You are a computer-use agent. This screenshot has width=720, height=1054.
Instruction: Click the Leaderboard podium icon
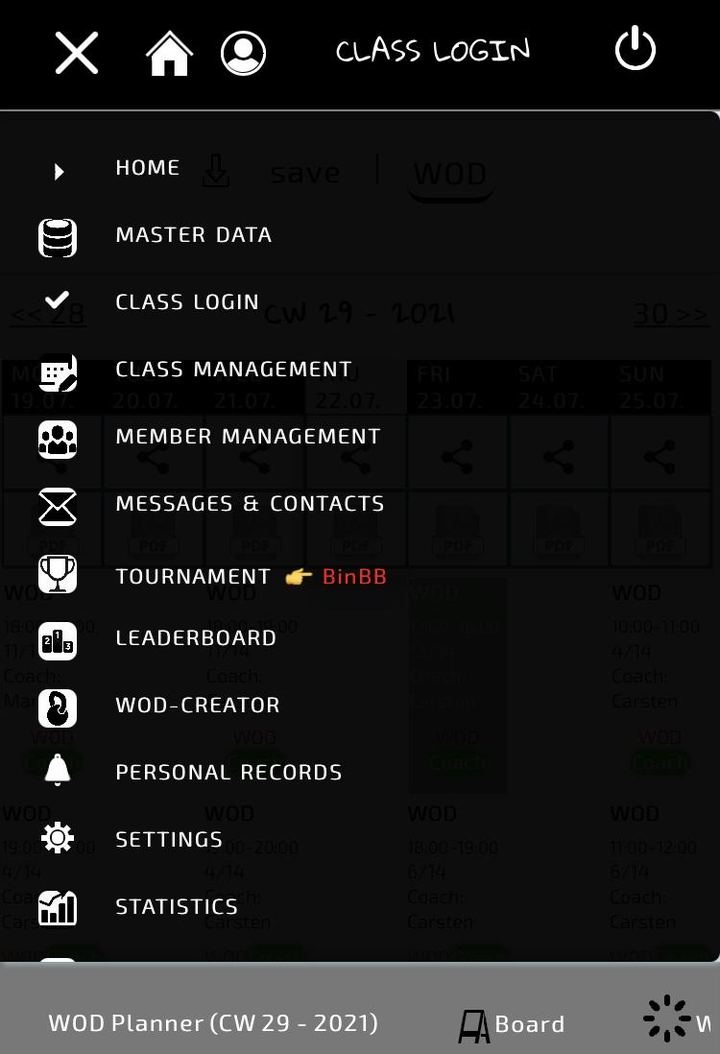(57, 641)
